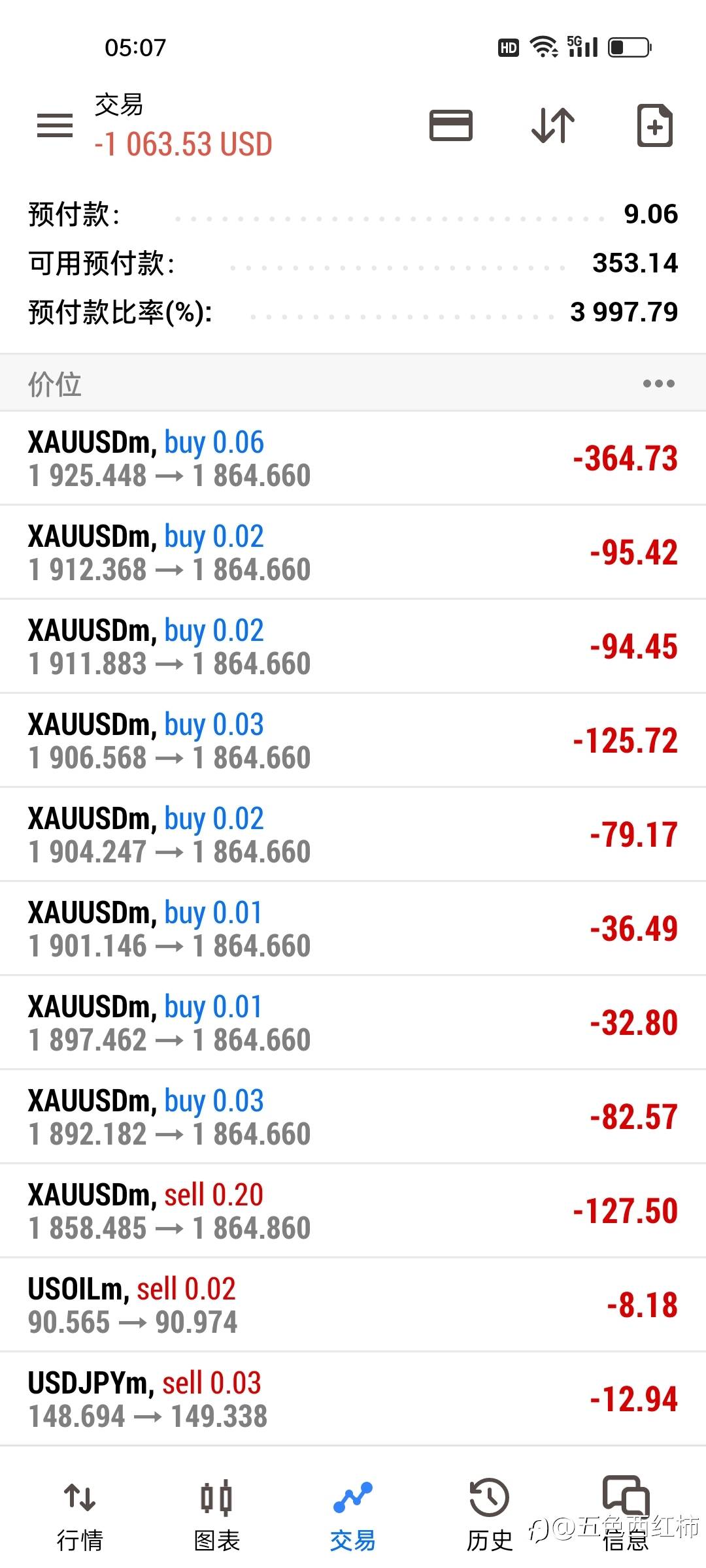
Task: Tap the sort arrows icon
Action: pyautogui.click(x=553, y=125)
